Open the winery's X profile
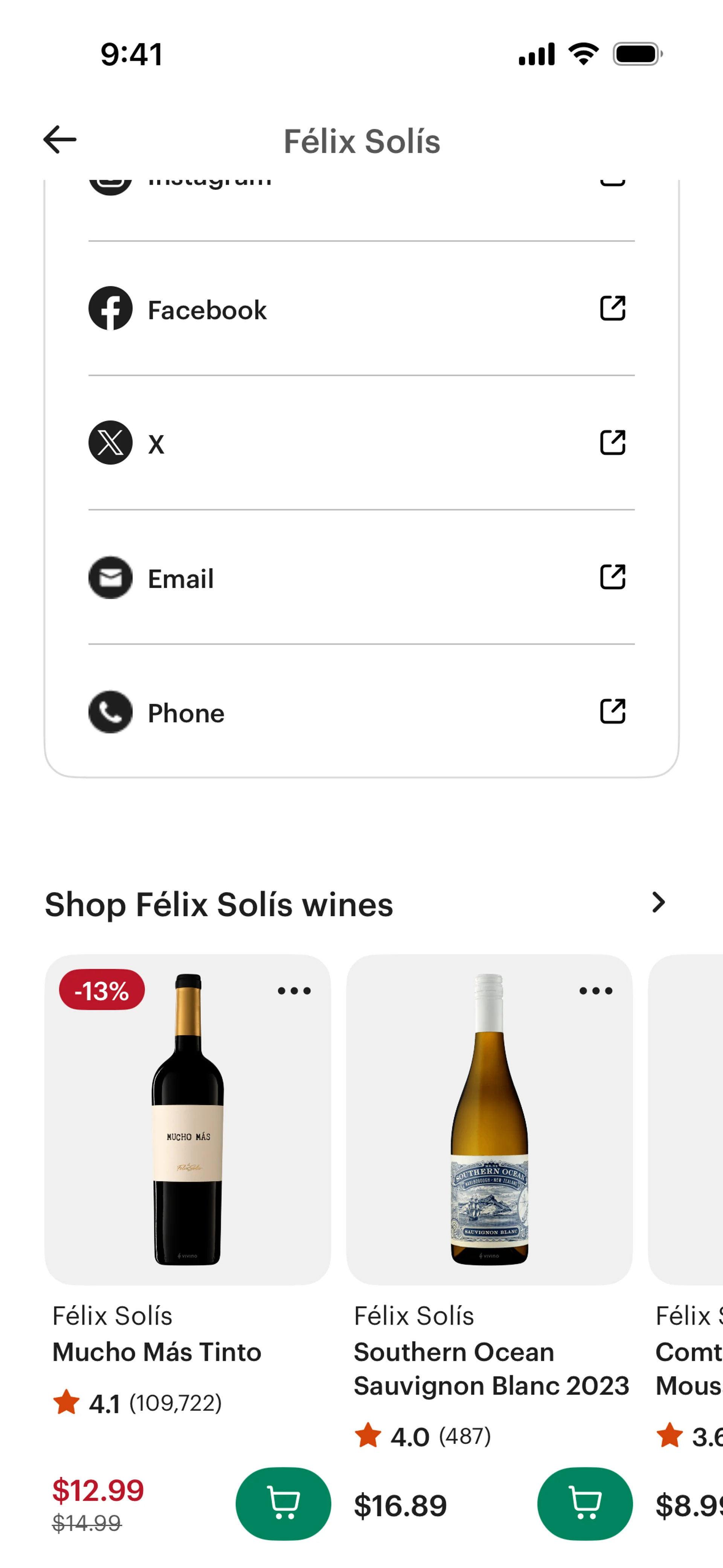723x1568 pixels. 361,443
